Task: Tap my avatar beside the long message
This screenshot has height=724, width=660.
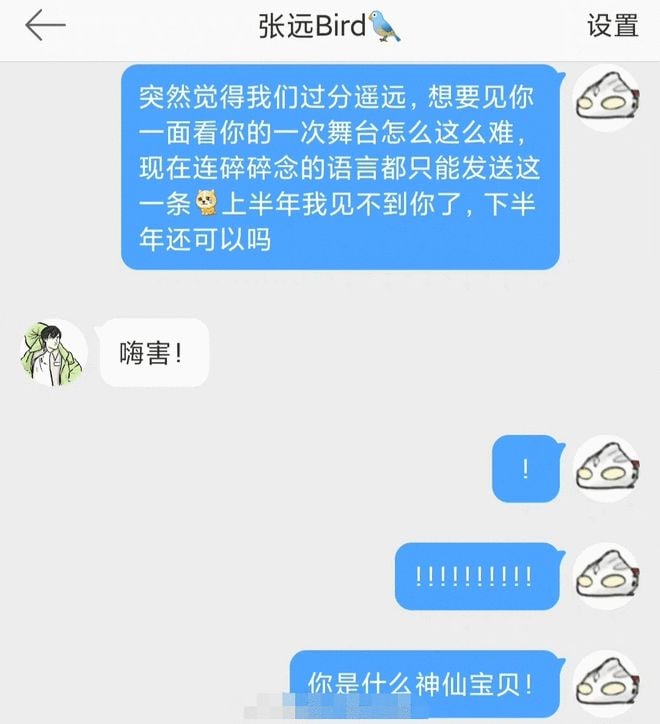Action: [x=606, y=98]
